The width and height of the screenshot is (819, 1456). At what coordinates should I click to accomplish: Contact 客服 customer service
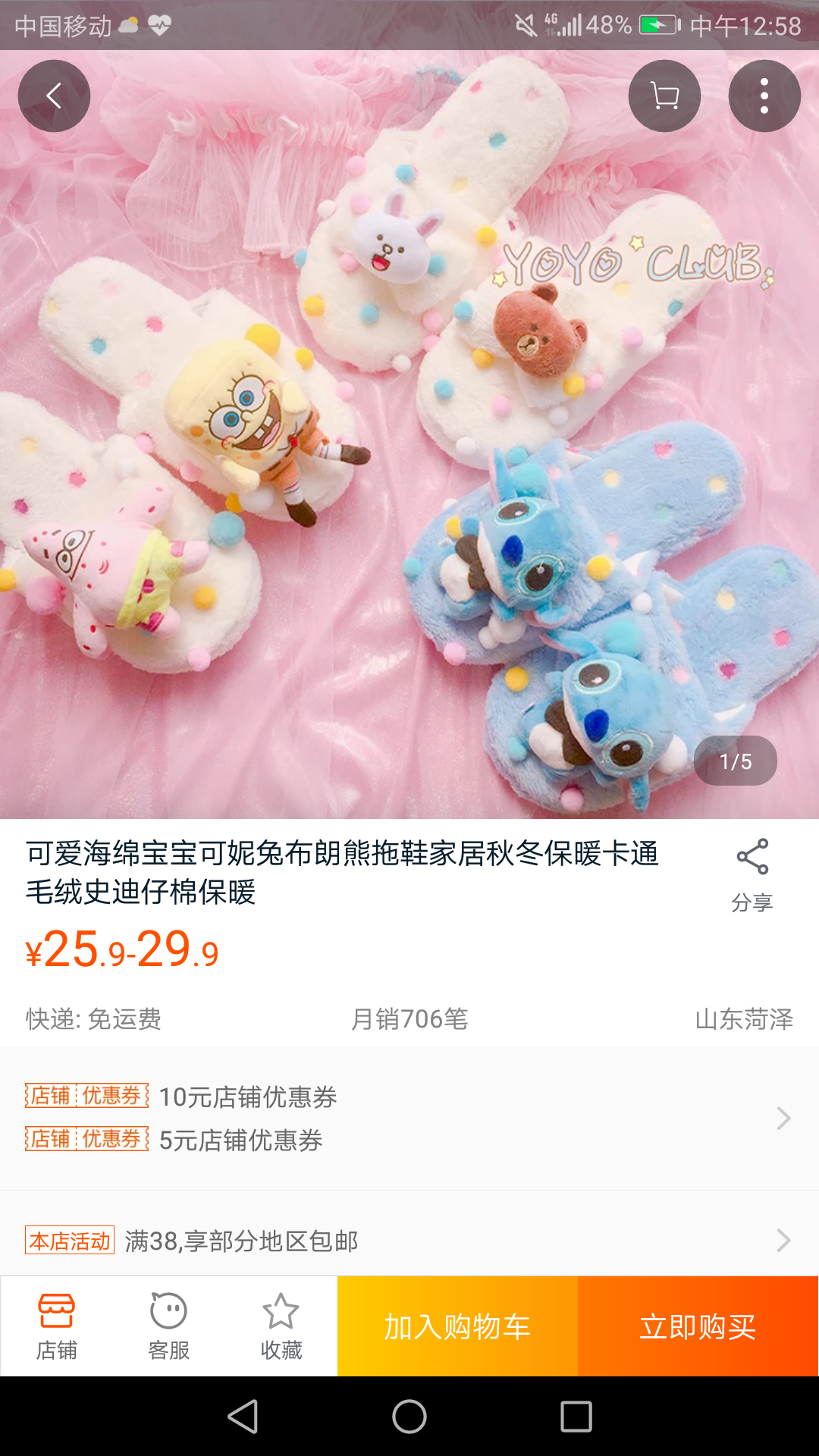pyautogui.click(x=168, y=1326)
